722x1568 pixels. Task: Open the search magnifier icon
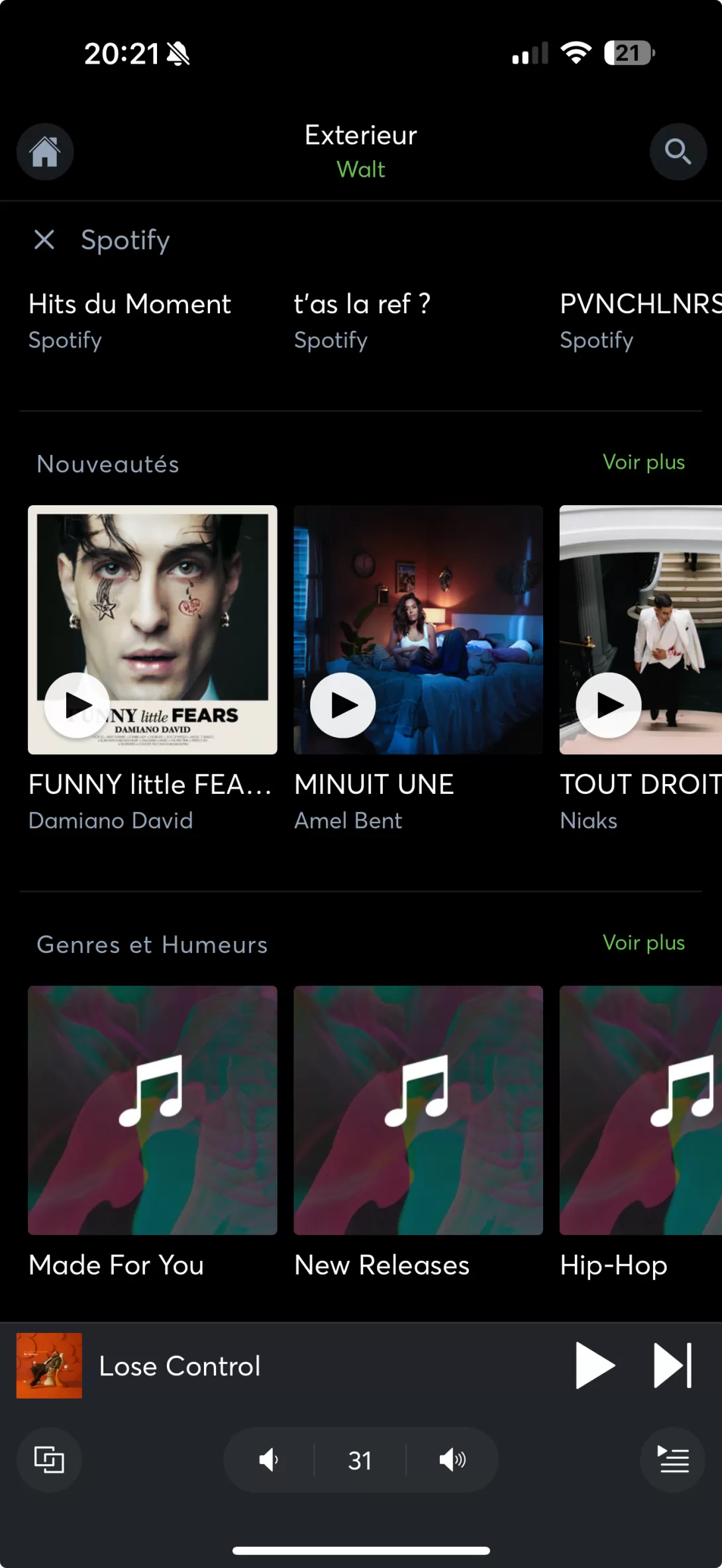point(678,152)
